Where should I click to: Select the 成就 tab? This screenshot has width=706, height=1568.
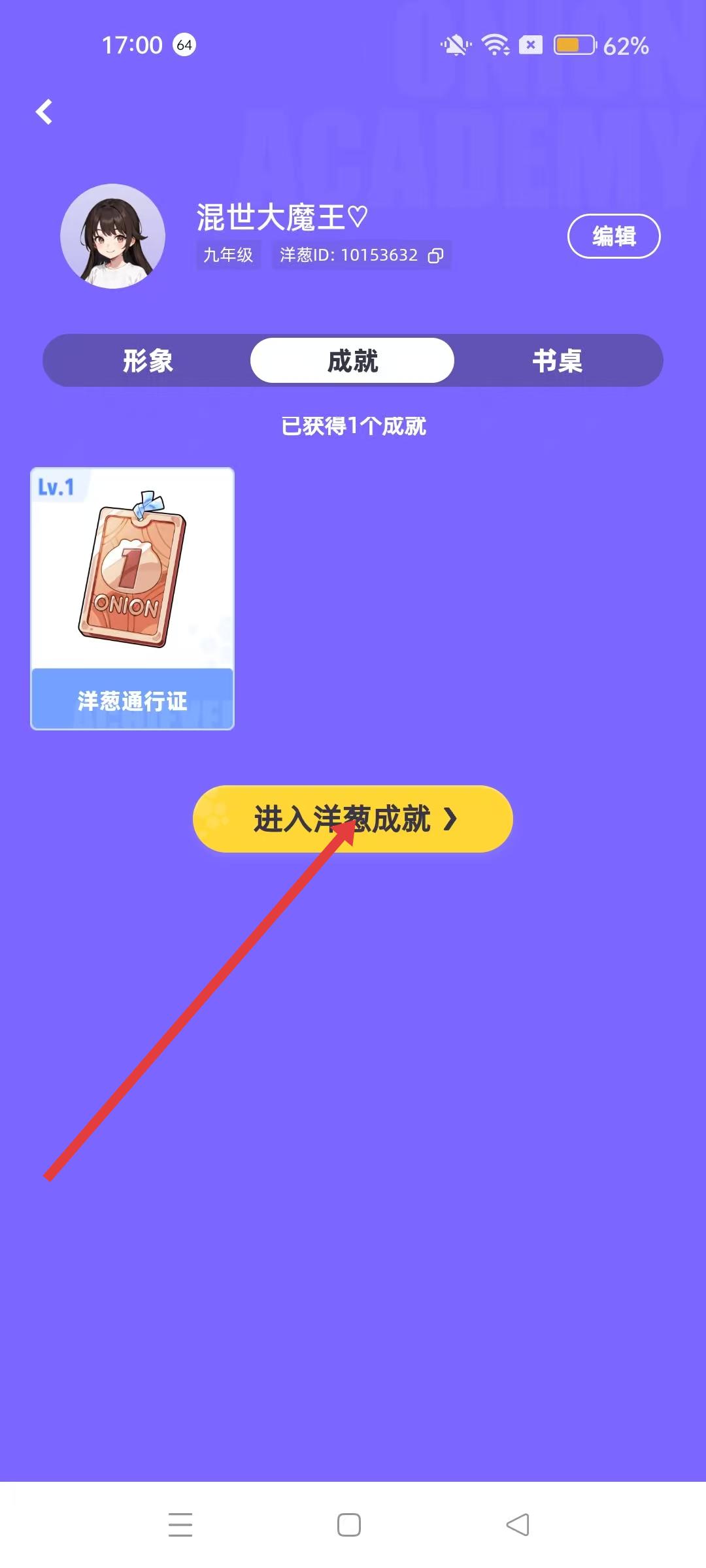[x=352, y=361]
